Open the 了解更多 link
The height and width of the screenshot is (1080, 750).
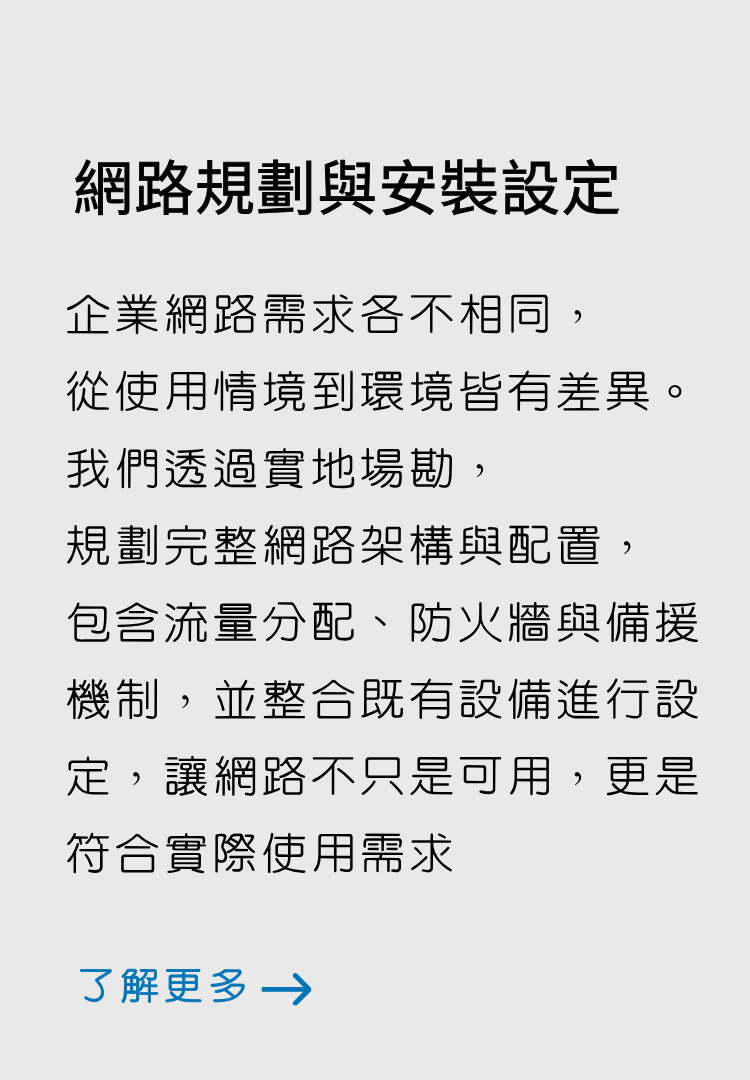coord(194,987)
